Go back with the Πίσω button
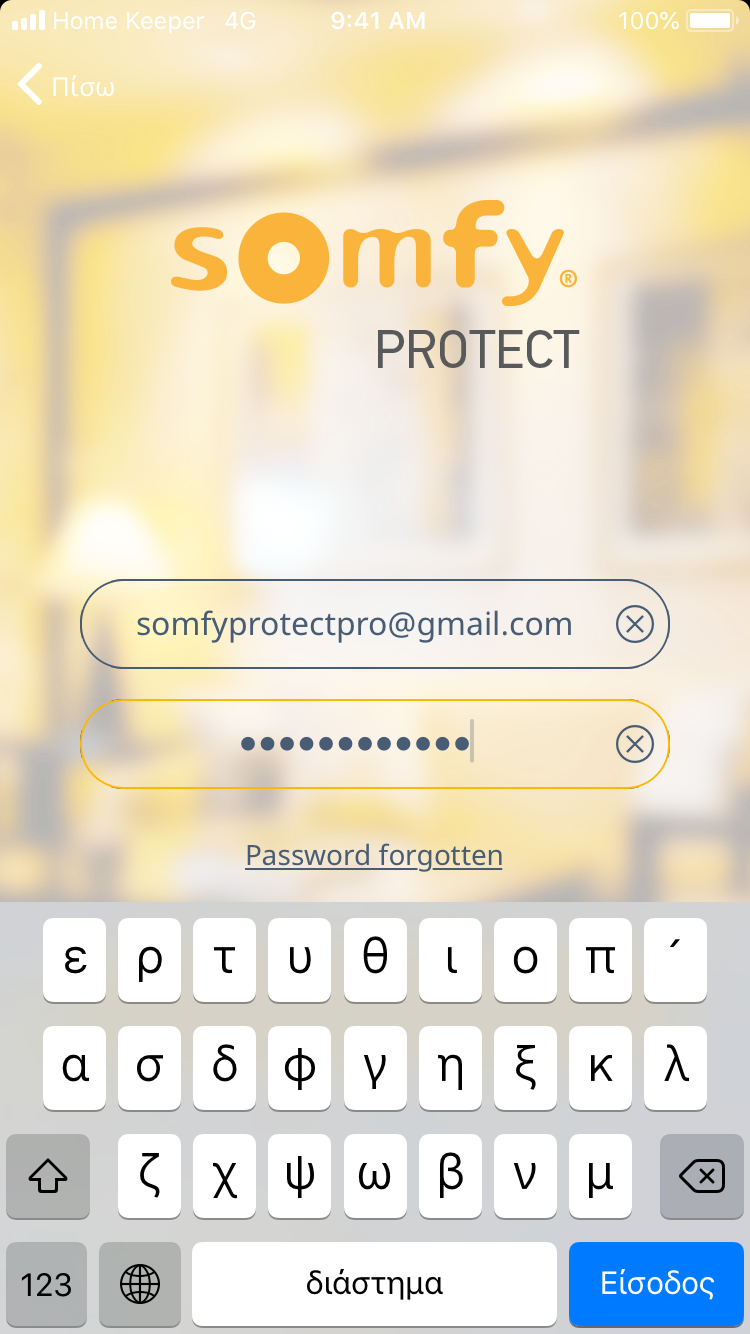The image size is (750, 1334). tap(66, 86)
